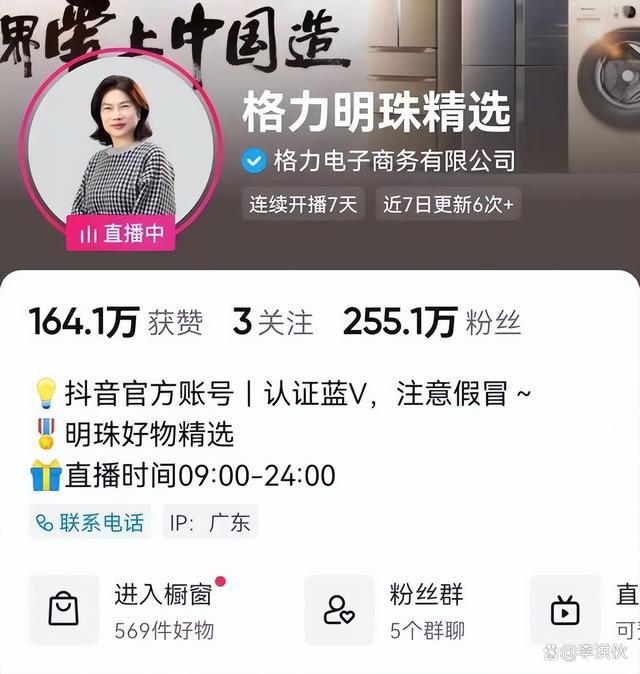The width and height of the screenshot is (640, 674).
Task: Tap the 连续开播7天 chip
Action: tap(303, 204)
